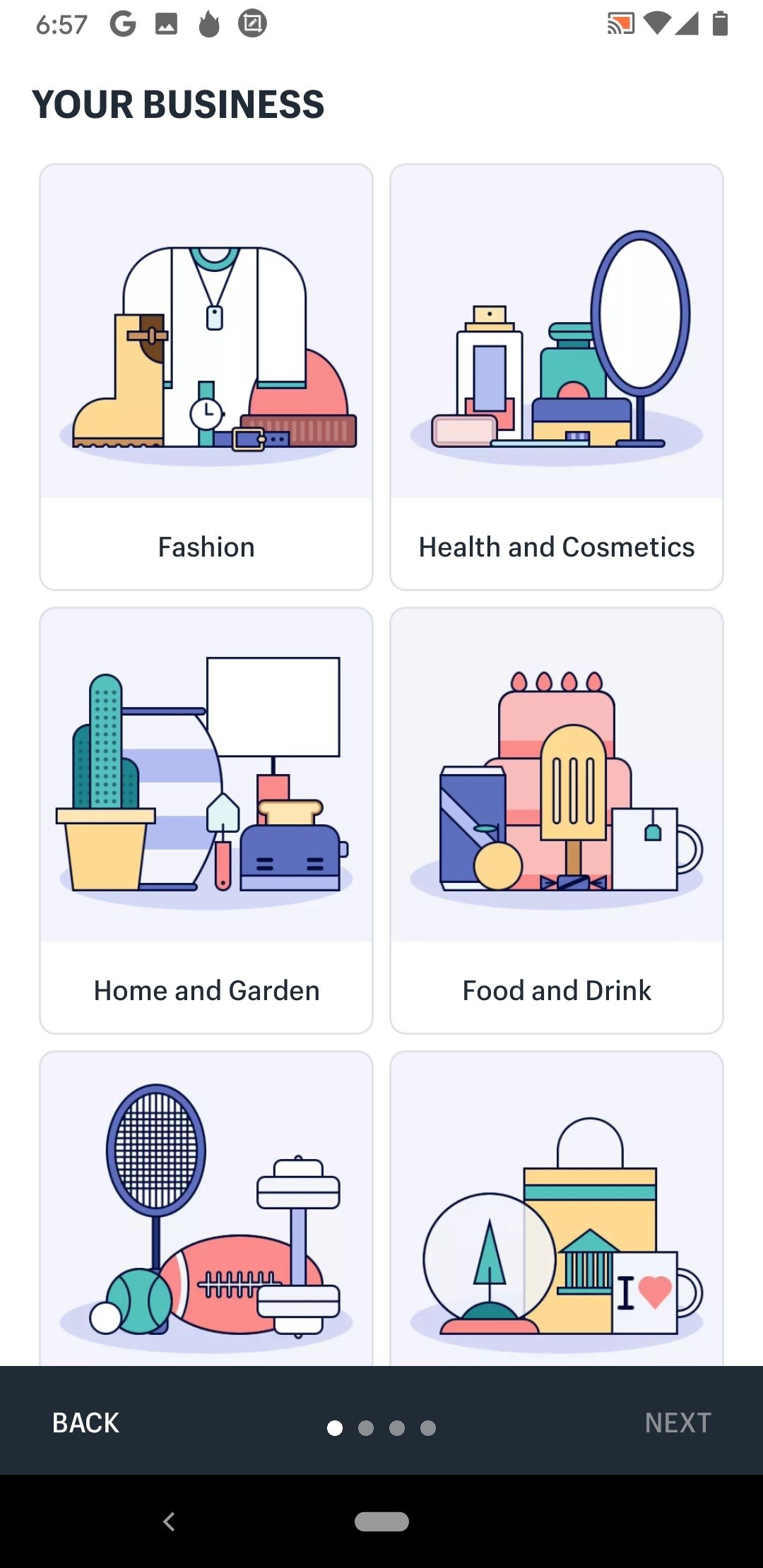
Task: Tap the NEXT button
Action: click(678, 1423)
